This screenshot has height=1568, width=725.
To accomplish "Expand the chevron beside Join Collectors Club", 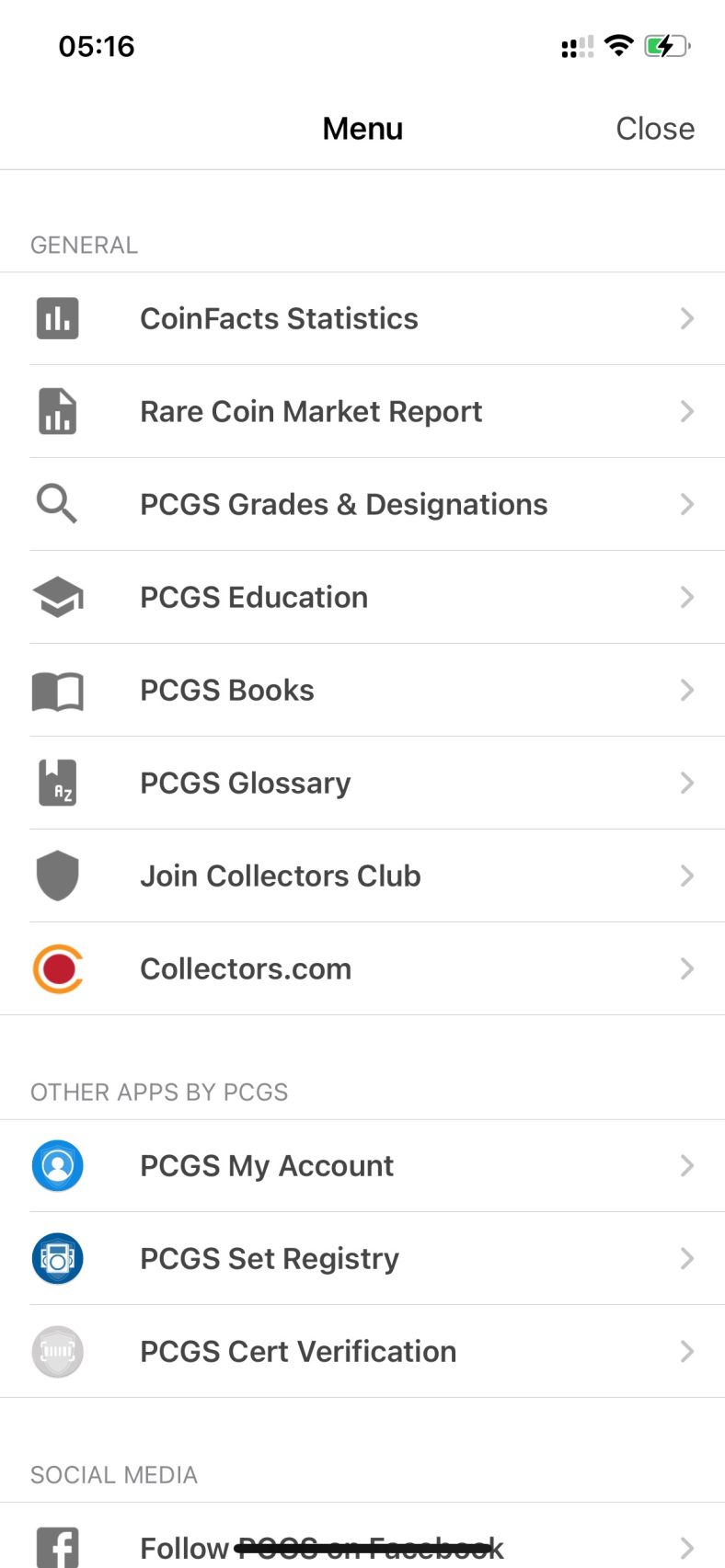I will (686, 876).
